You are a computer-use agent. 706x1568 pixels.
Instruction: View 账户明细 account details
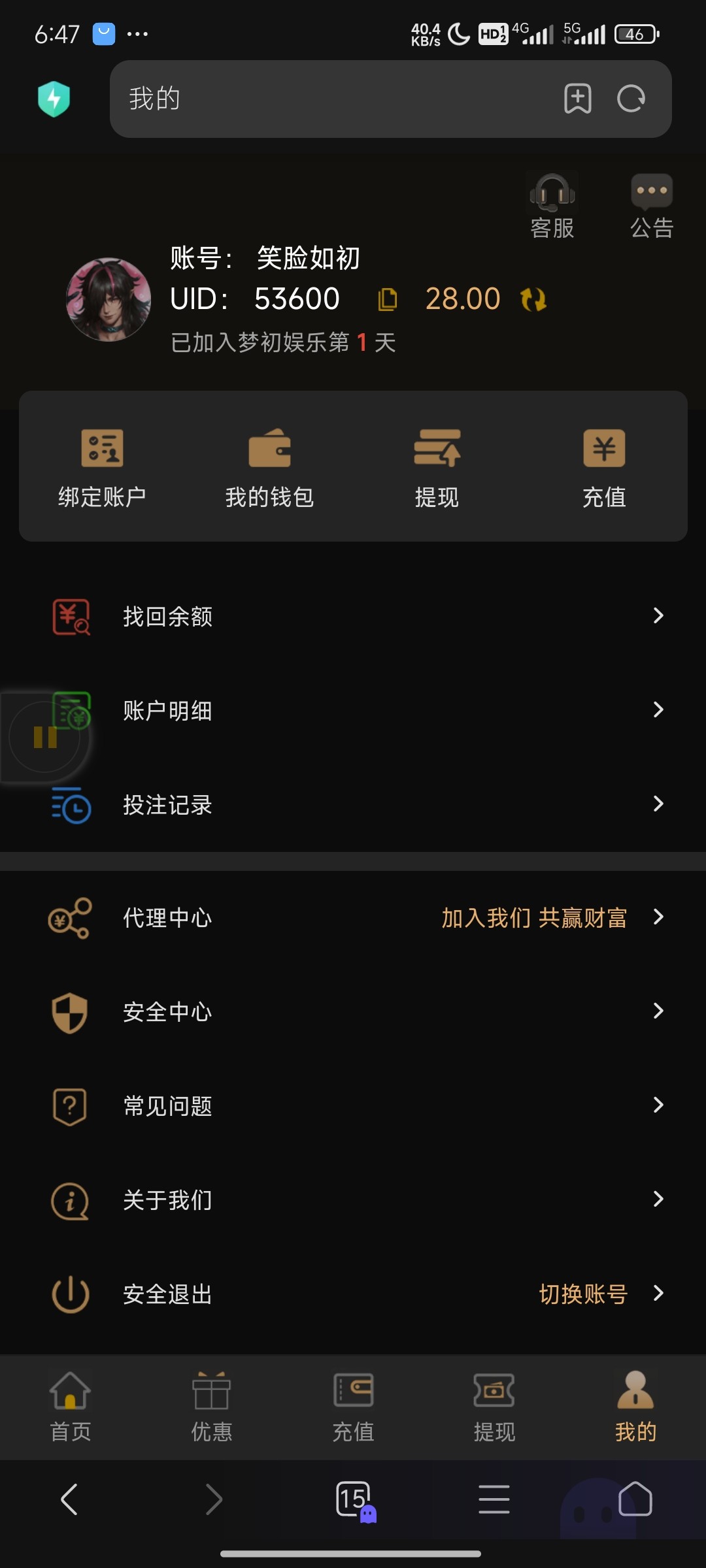pyautogui.click(x=353, y=710)
